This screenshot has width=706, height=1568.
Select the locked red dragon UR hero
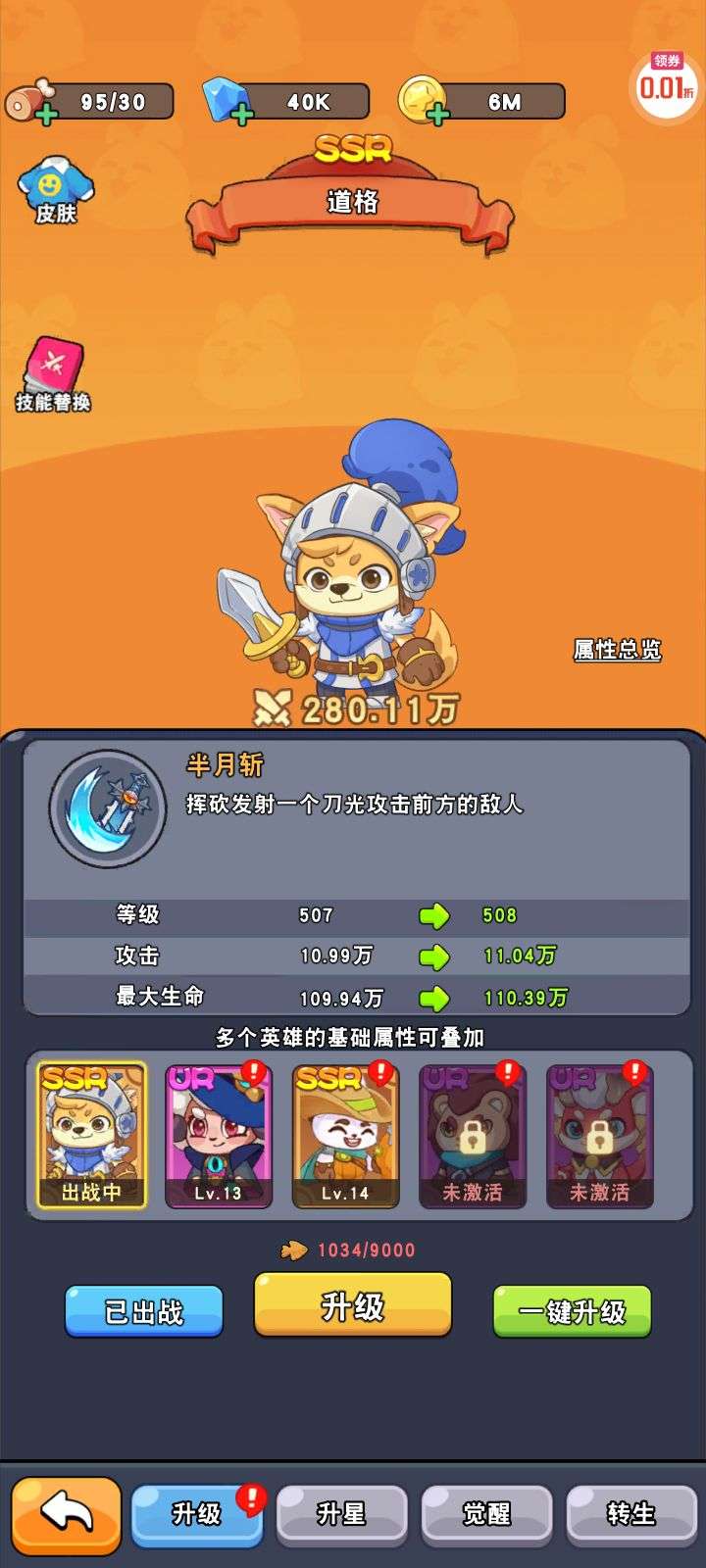pyautogui.click(x=599, y=1135)
